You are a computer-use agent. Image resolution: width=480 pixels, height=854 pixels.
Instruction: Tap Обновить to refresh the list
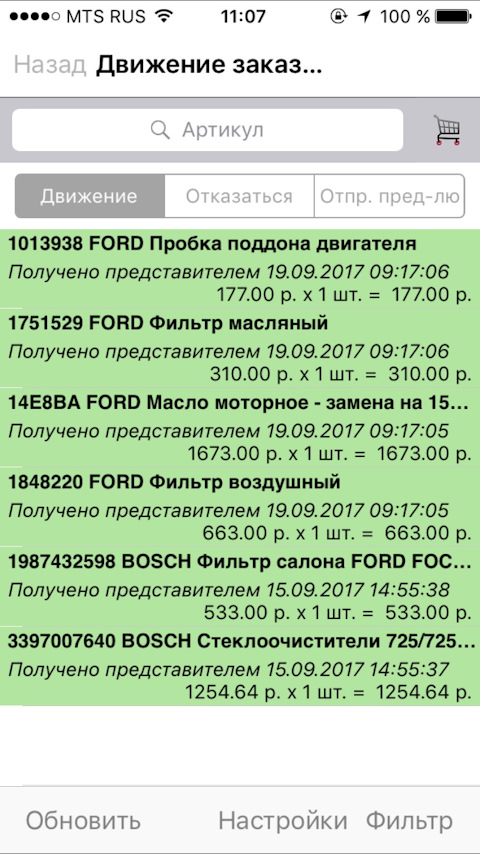pos(83,821)
